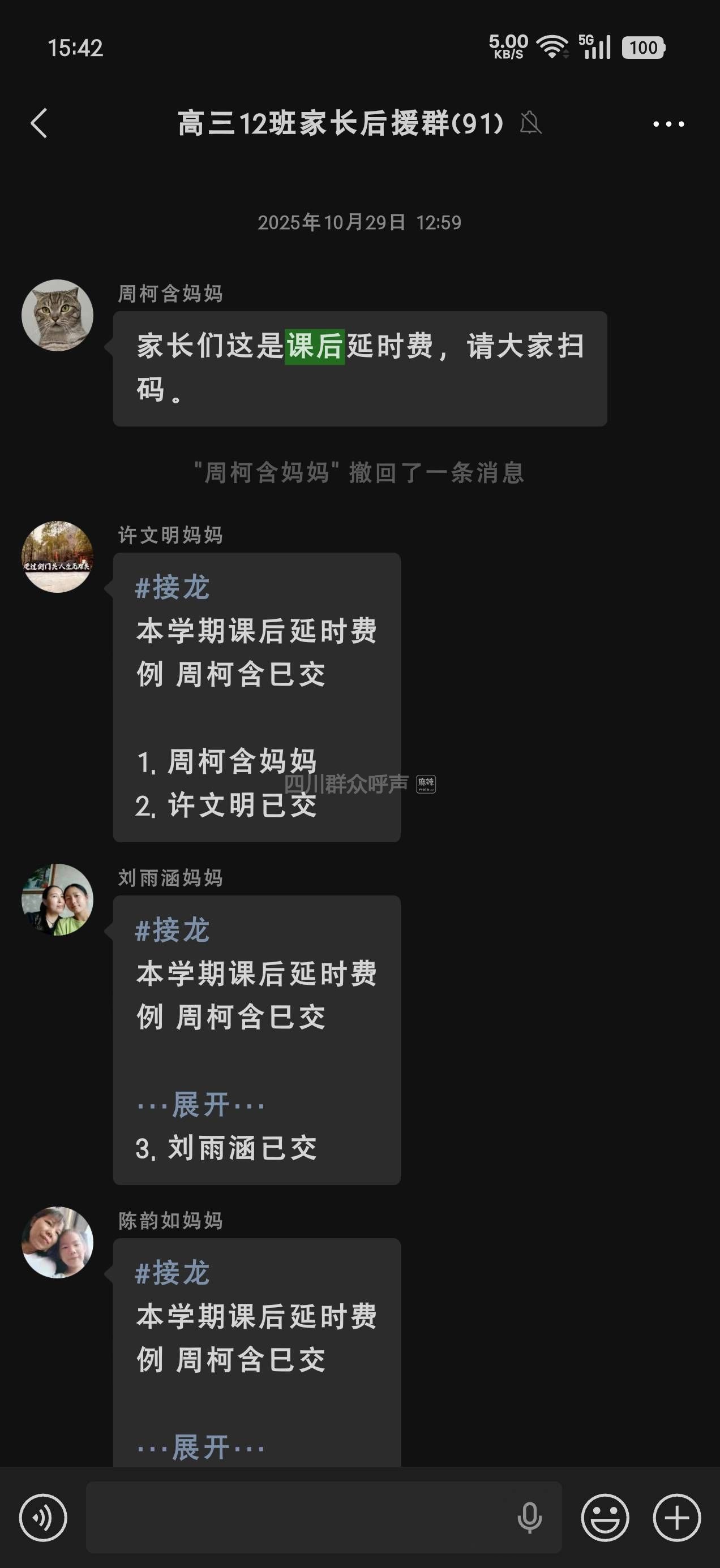Tap the message text field
Image resolution: width=720 pixels, height=1568 pixels.
[x=298, y=1518]
